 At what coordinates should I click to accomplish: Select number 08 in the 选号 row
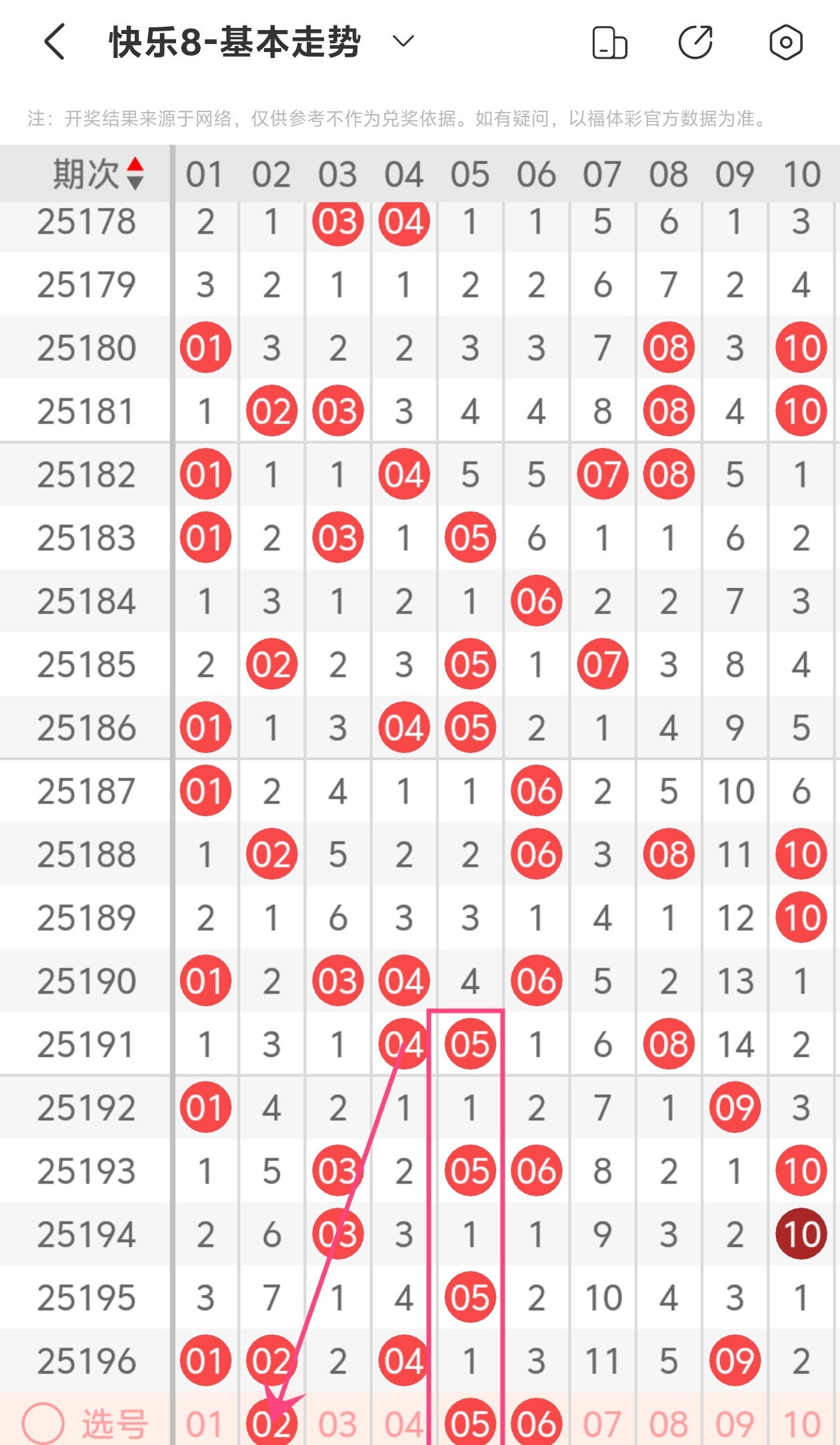(669, 1424)
